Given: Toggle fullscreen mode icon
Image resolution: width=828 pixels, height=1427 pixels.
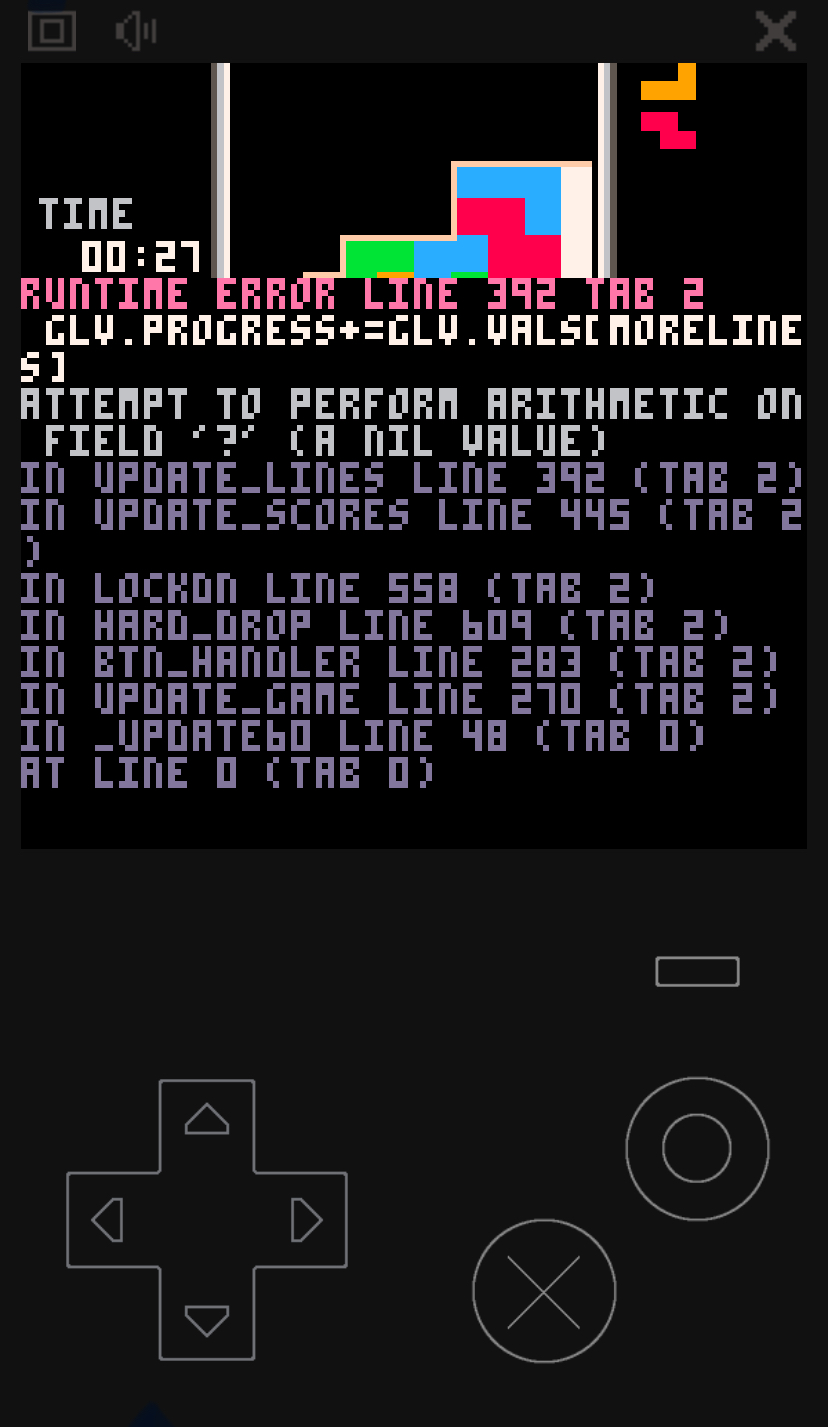Looking at the screenshot, I should tap(52, 30).
